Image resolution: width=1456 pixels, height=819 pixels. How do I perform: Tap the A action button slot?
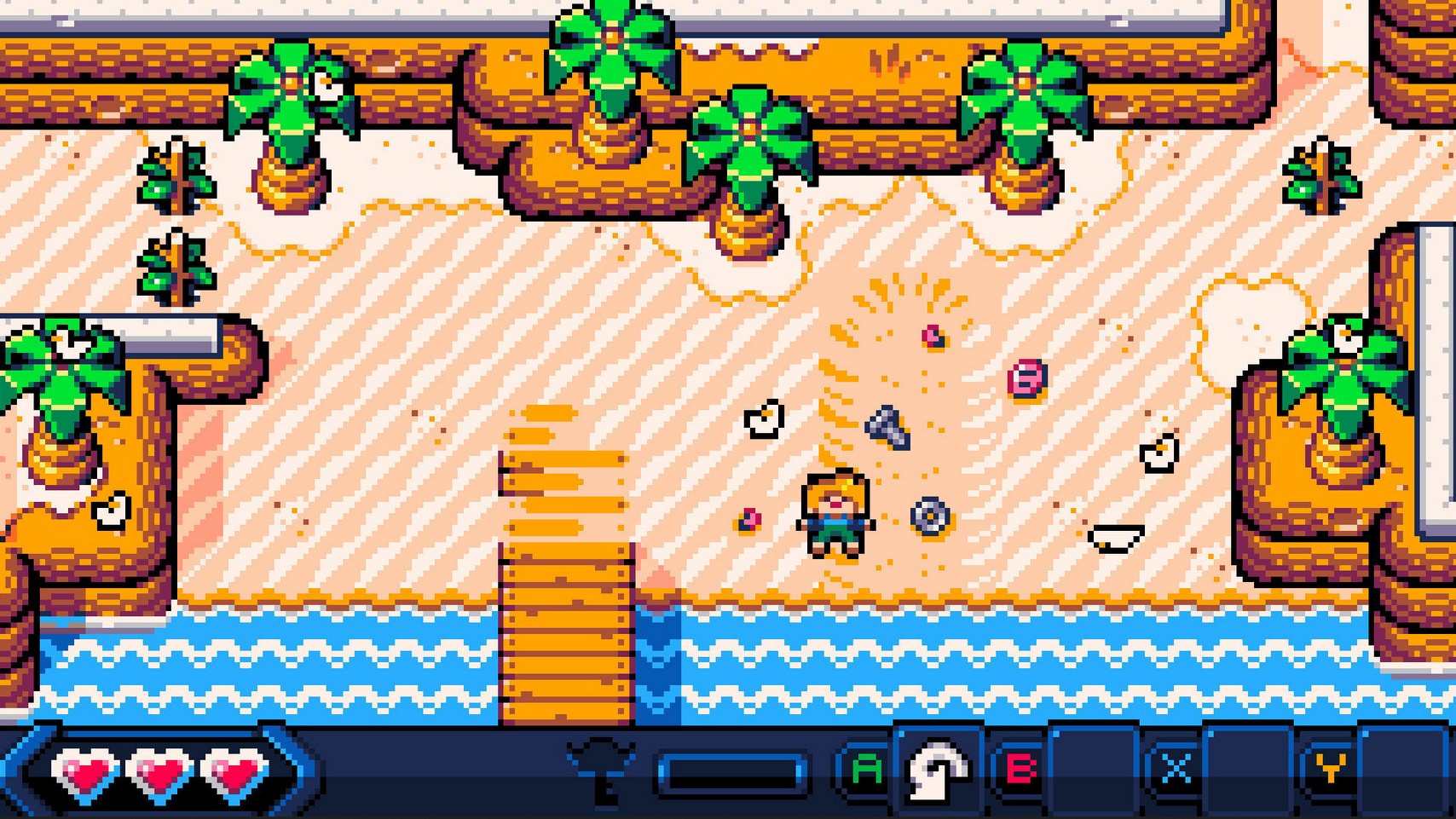coord(936,770)
